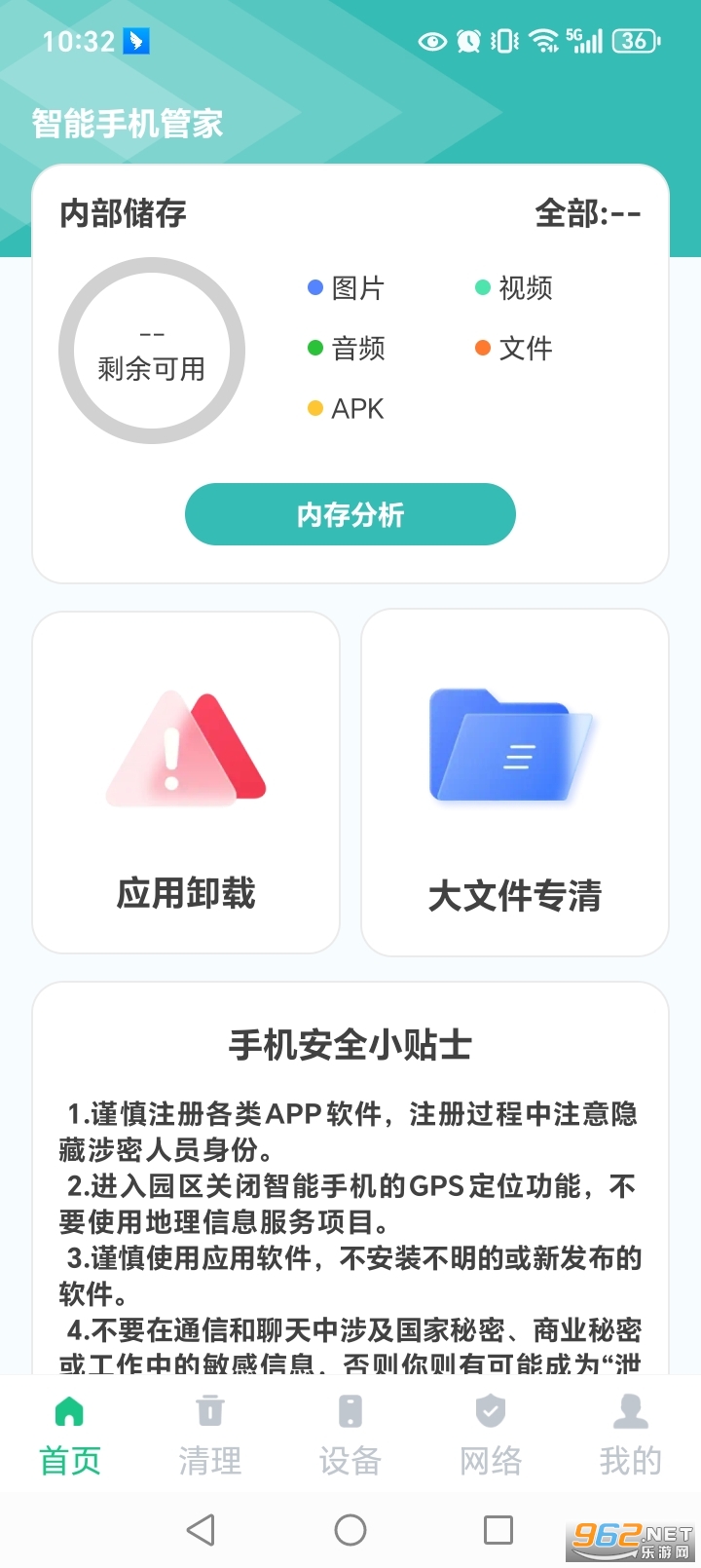Open the 清理 (Clean) tab icon

[210, 1409]
